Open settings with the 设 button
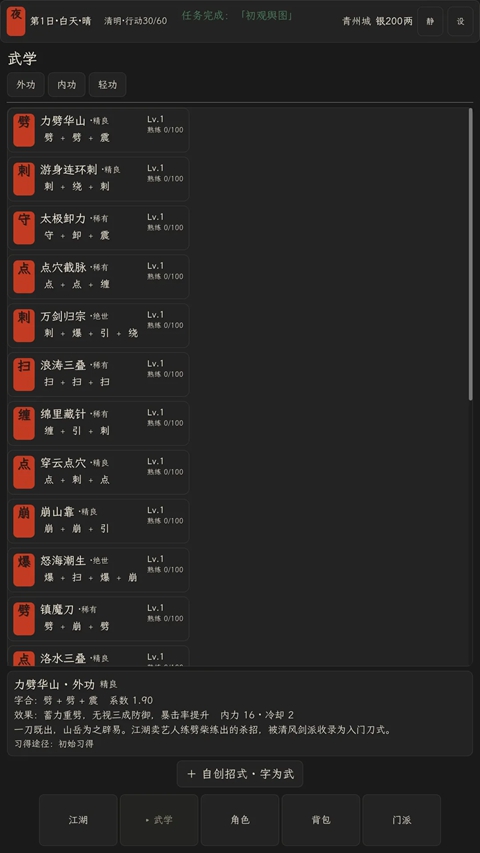Screen dimensions: 480x853 (x=460, y=22)
